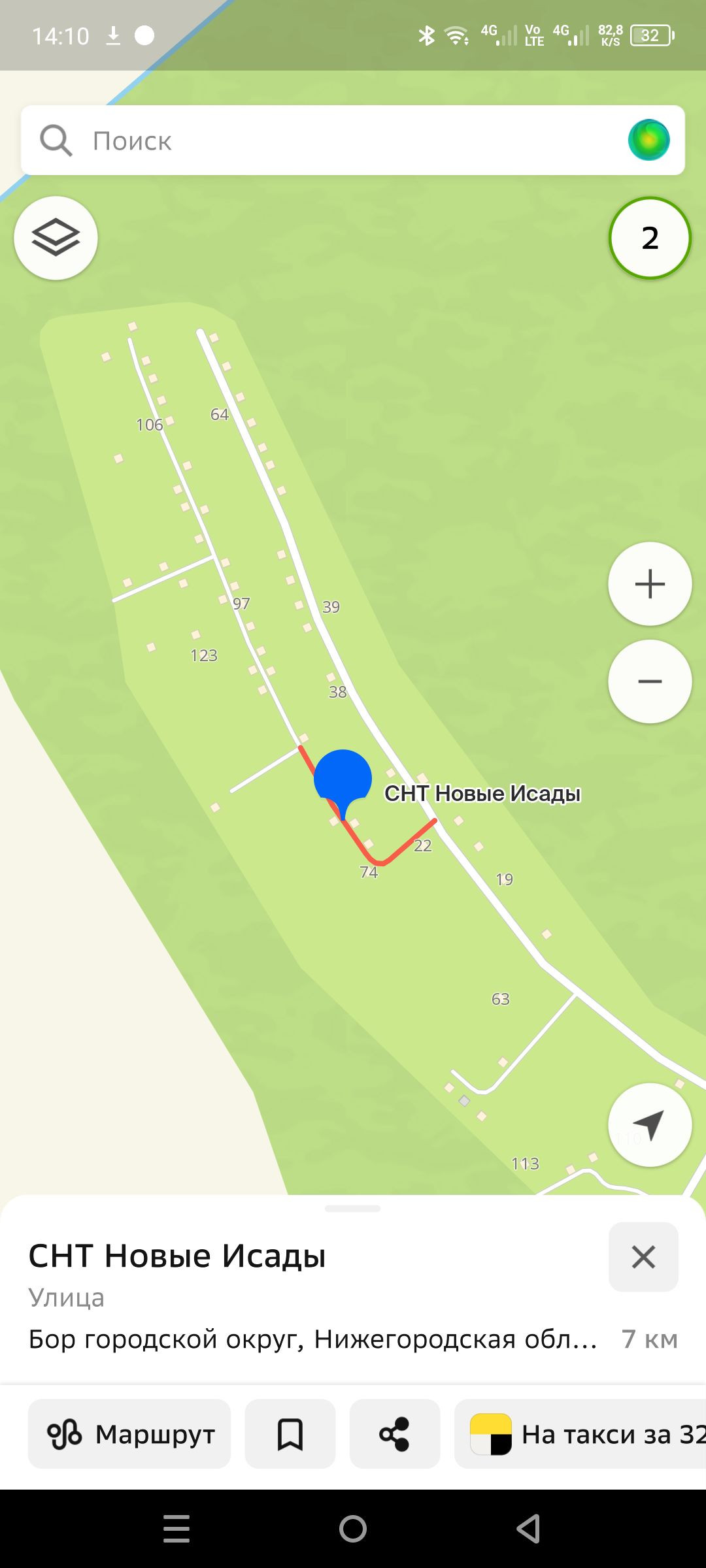Open the Поиск search field
Image resolution: width=706 pixels, height=1568 pixels.
[327, 140]
